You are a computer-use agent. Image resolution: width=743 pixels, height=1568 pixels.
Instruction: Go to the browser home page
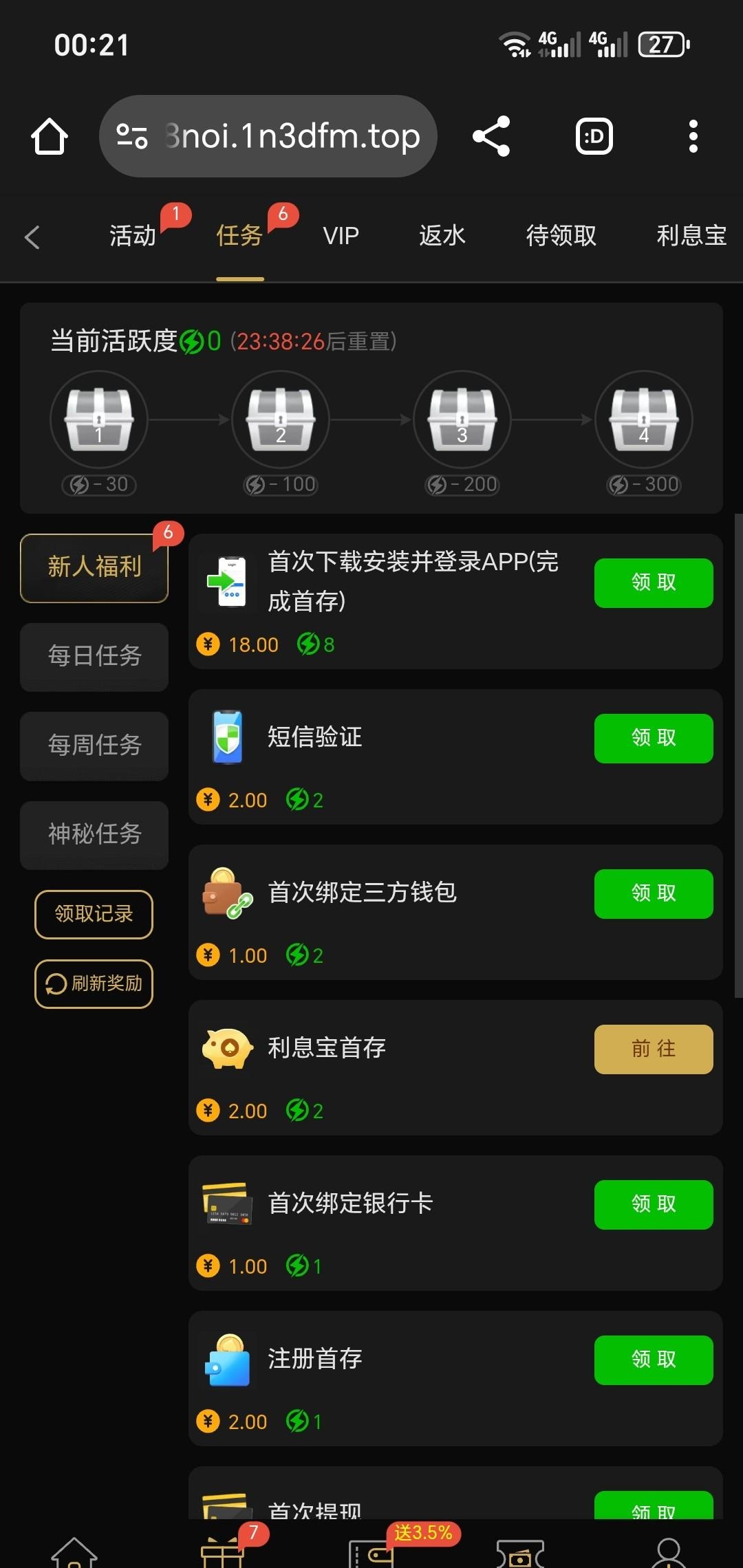pos(50,136)
